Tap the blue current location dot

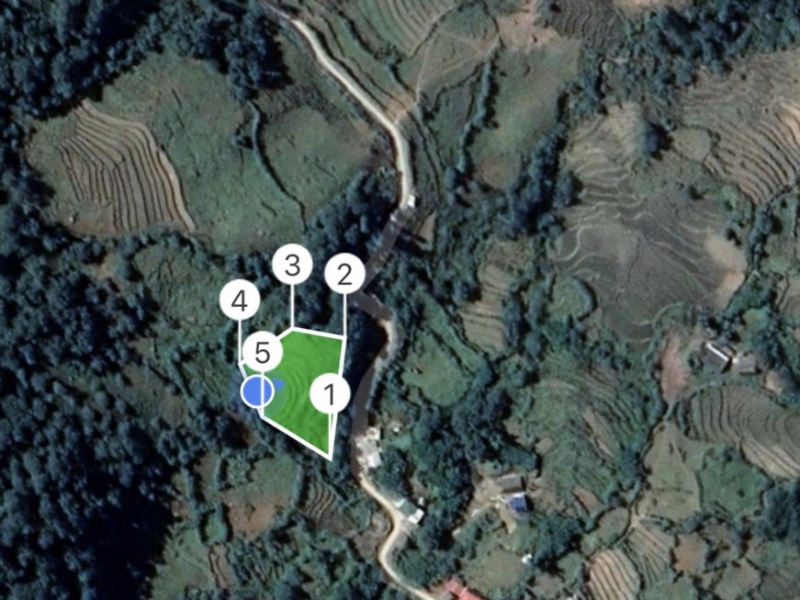[258, 391]
